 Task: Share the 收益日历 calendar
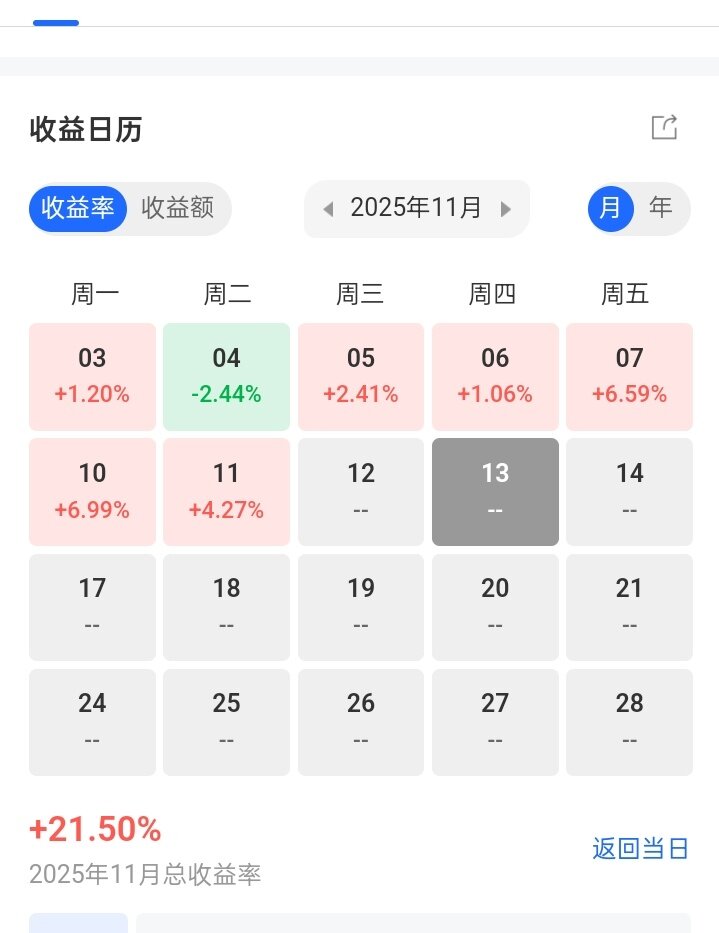click(x=664, y=128)
